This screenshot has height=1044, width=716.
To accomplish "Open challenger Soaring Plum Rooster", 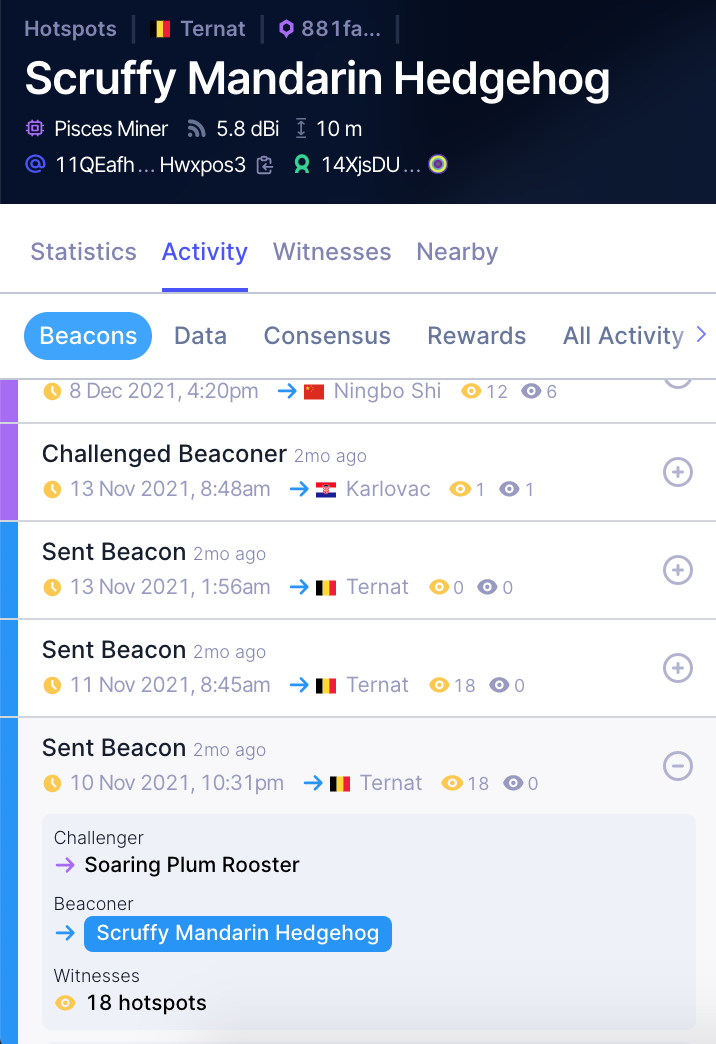I will tap(192, 865).
